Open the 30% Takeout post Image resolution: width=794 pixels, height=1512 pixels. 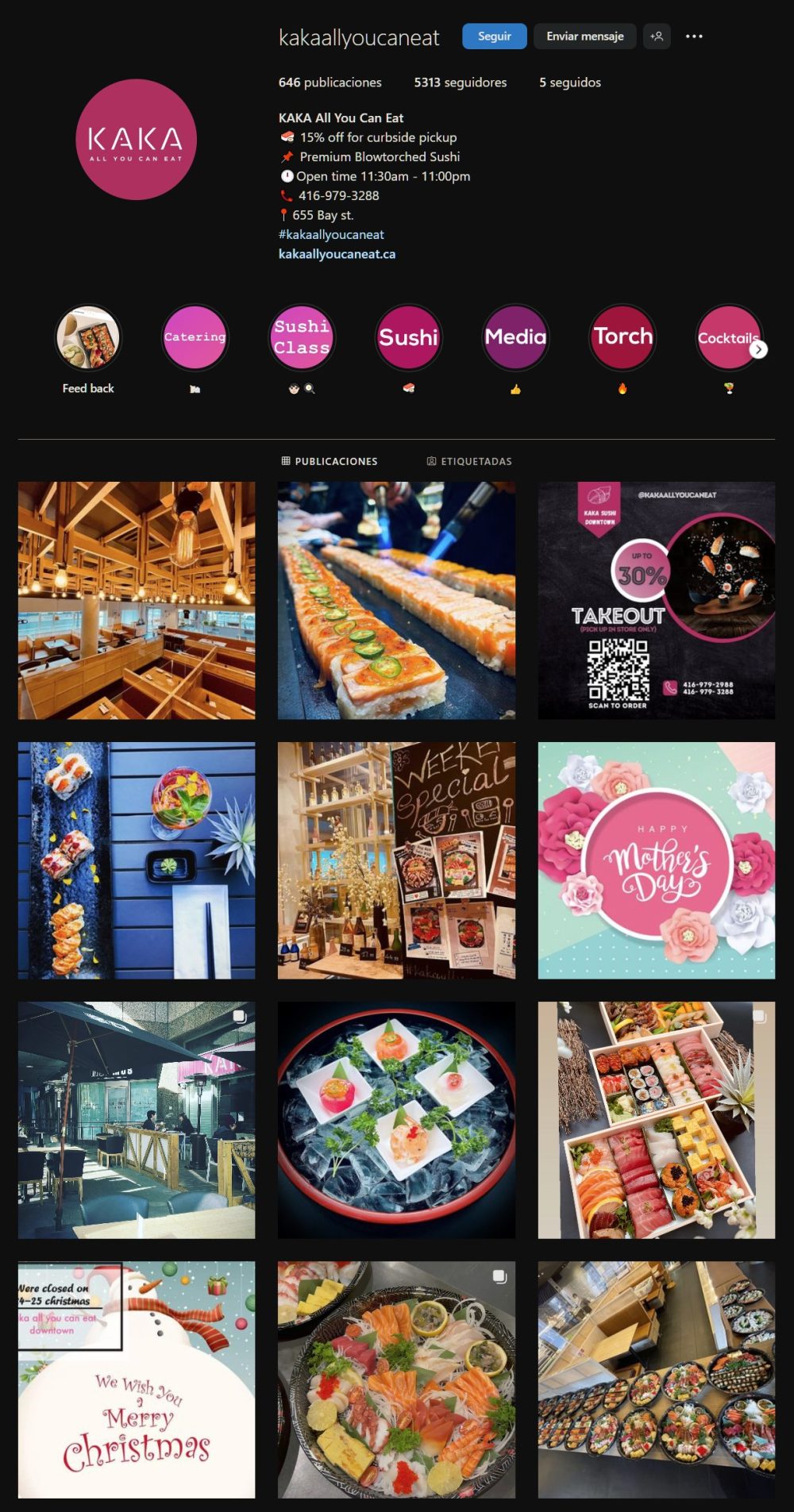tap(656, 600)
